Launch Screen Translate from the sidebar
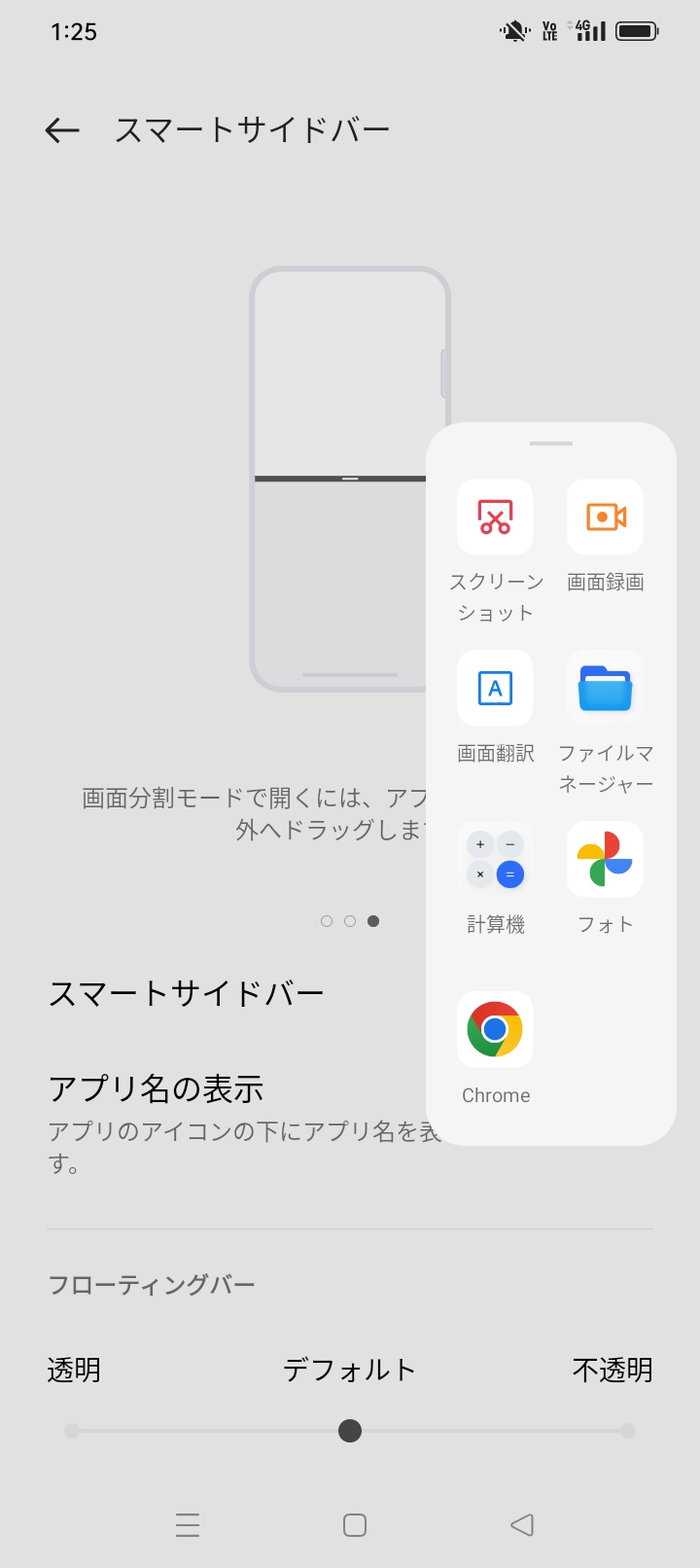700x1568 pixels. coord(495,688)
